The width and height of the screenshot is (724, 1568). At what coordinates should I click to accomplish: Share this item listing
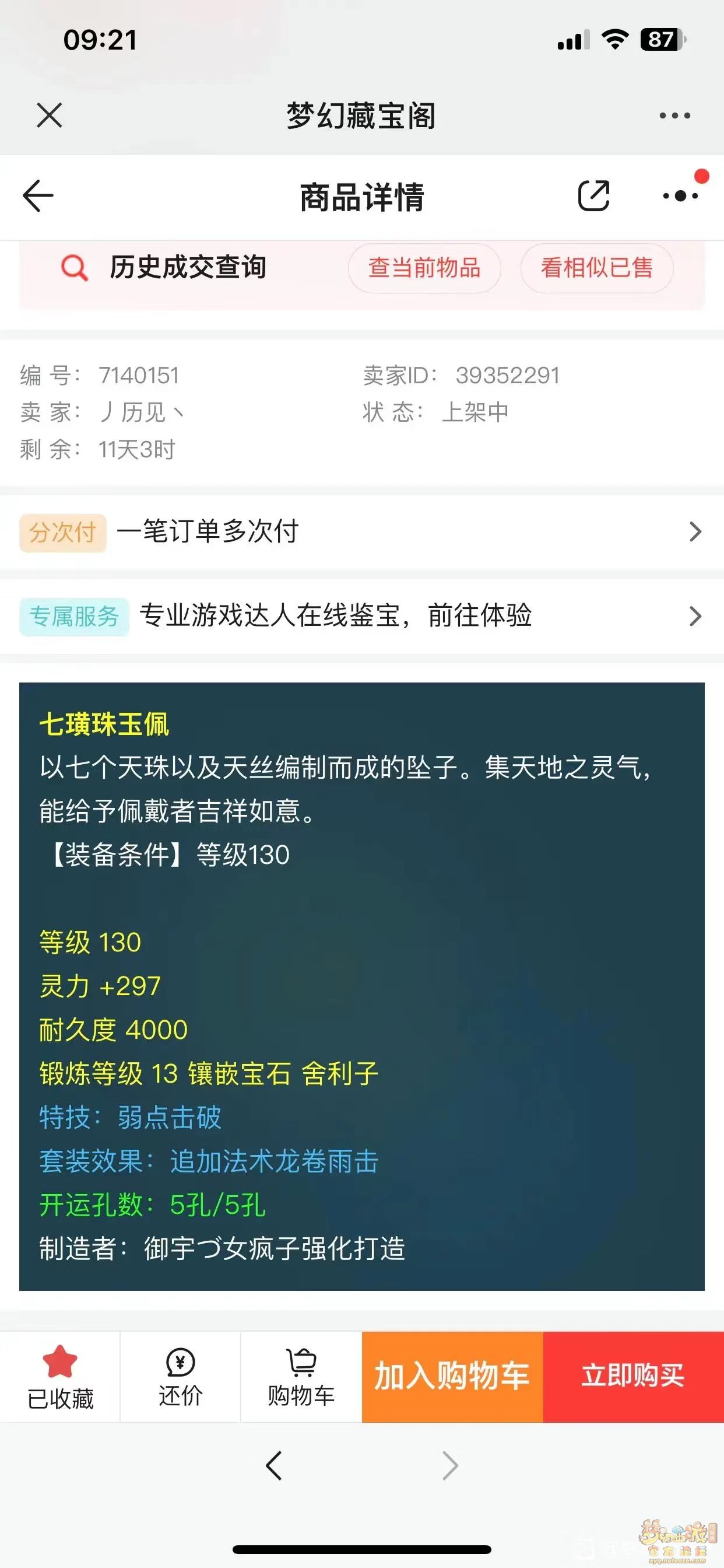593,196
